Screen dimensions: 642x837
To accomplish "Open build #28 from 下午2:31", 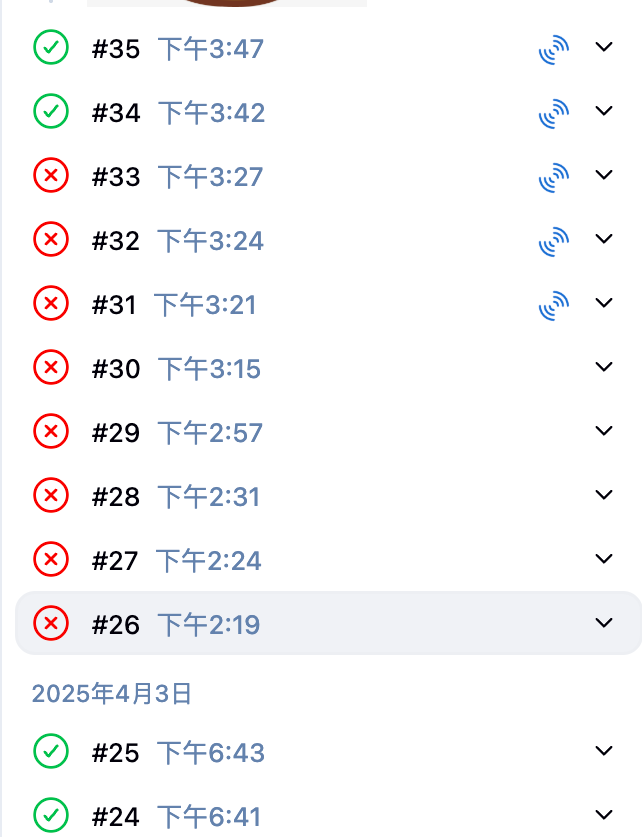I will [x=116, y=496].
